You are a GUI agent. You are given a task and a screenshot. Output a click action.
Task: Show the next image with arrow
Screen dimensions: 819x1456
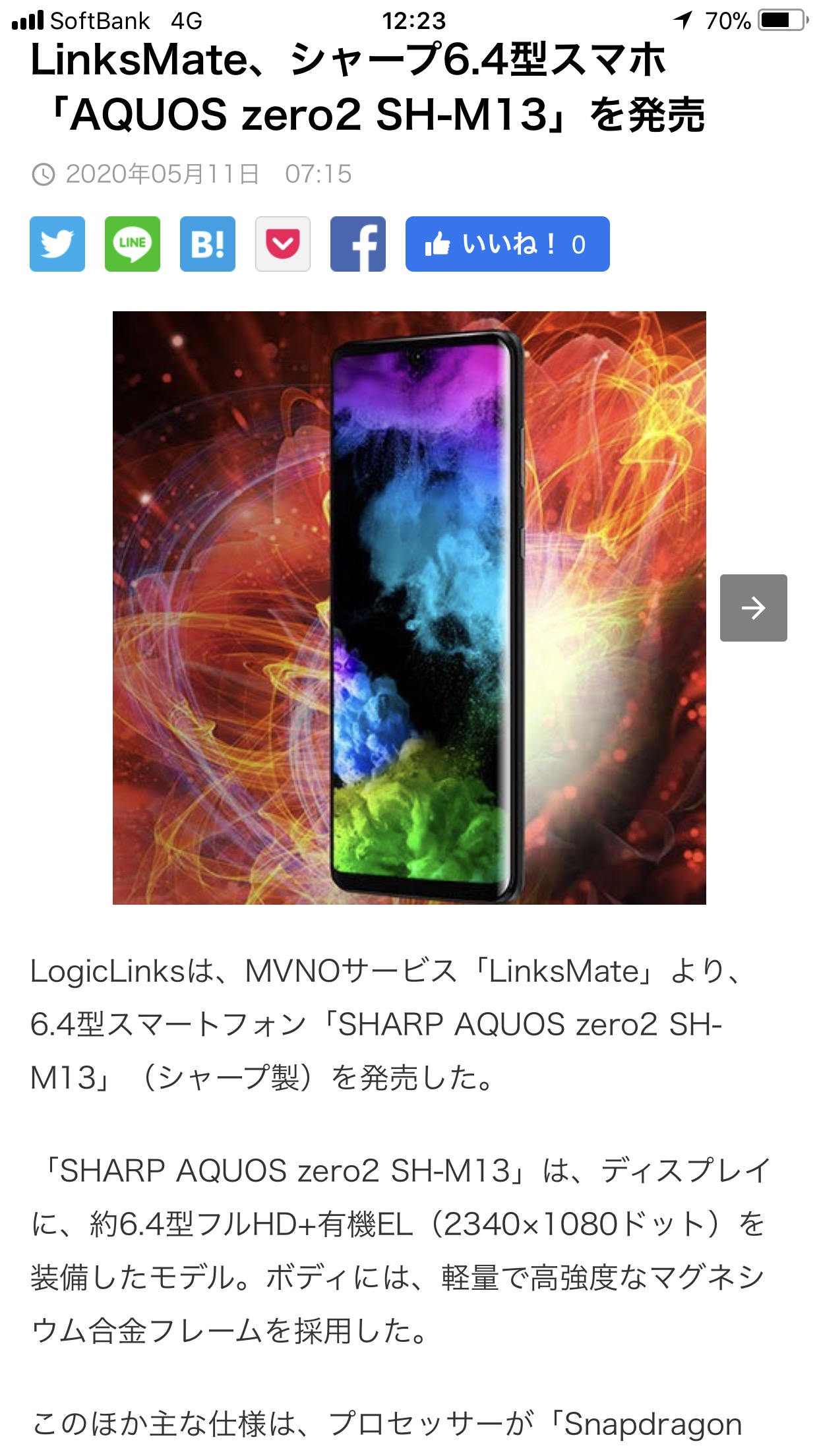point(753,608)
